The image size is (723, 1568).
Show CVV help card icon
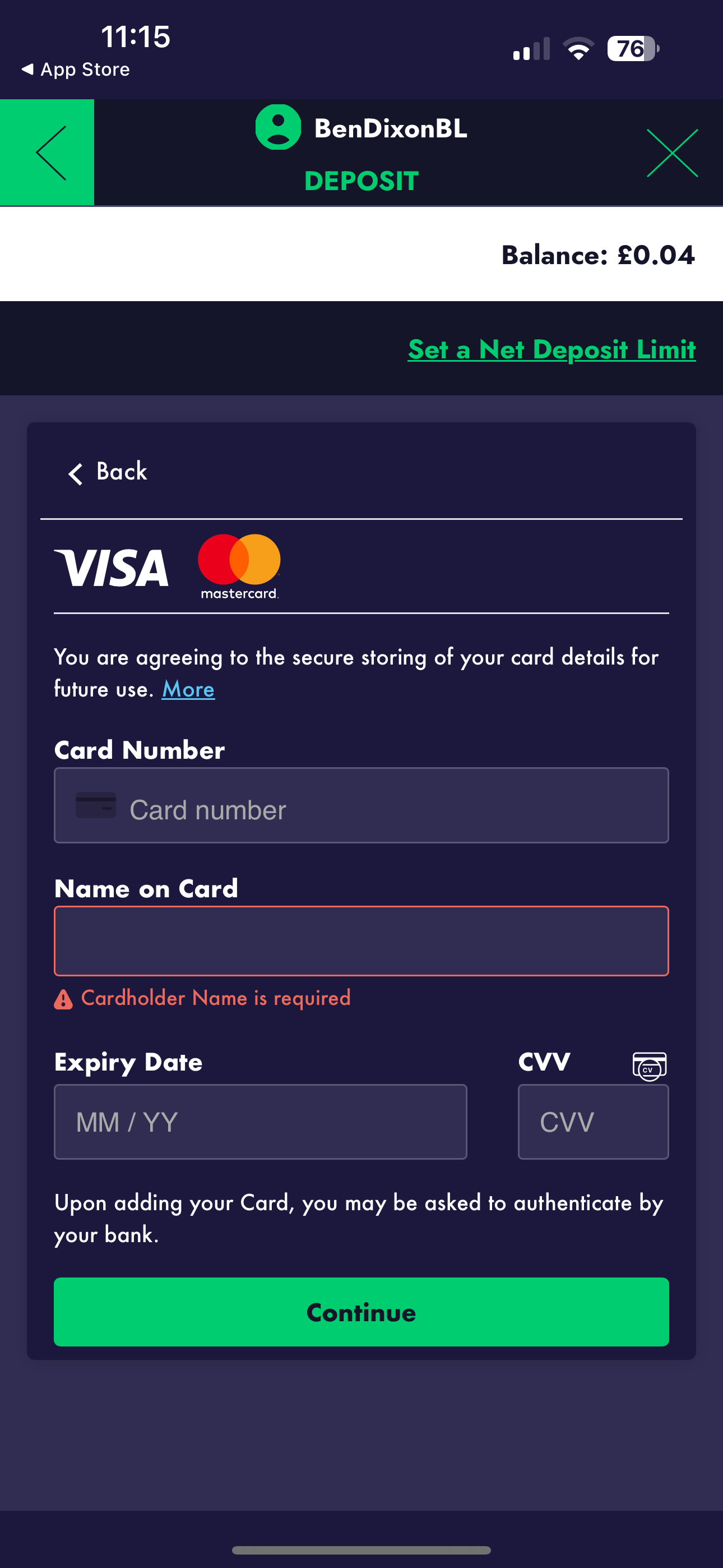click(650, 1066)
